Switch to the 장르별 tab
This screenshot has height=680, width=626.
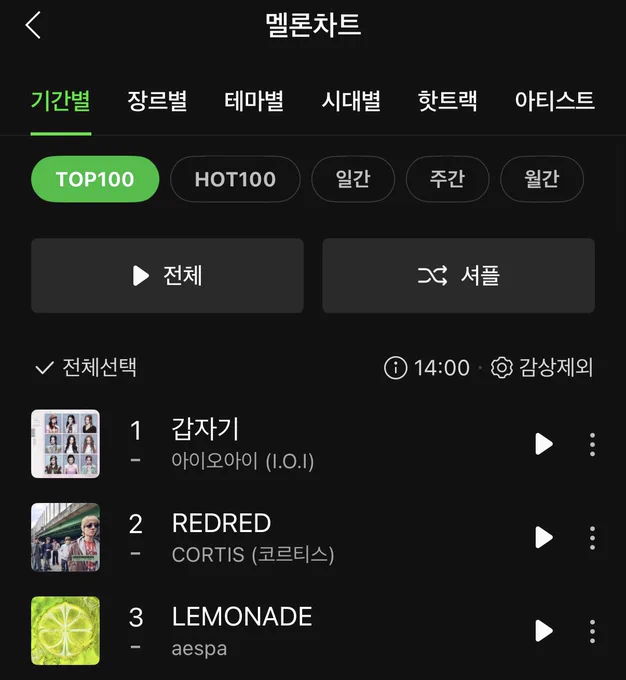pos(157,101)
